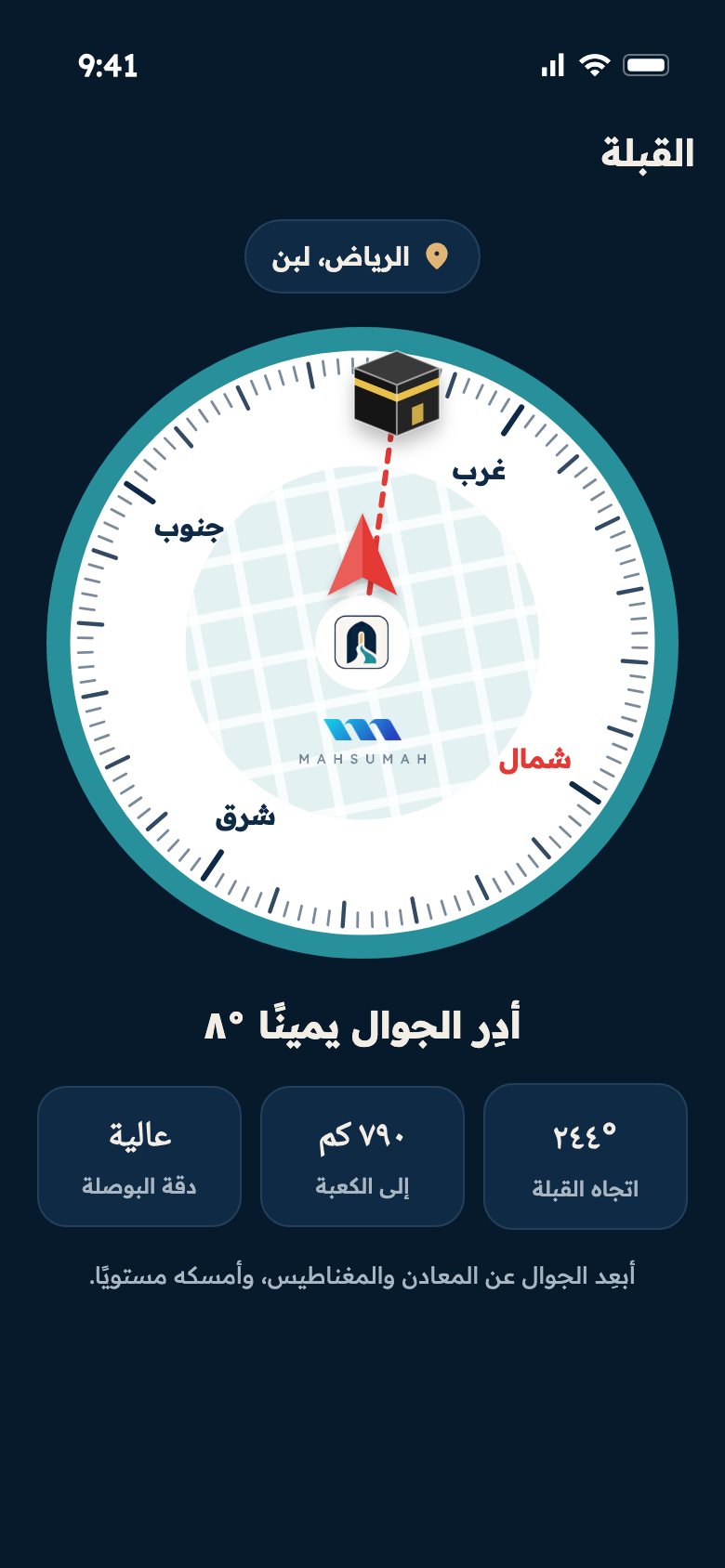Open the اتجاه القبلة ٢٤٤° card

pyautogui.click(x=586, y=1156)
